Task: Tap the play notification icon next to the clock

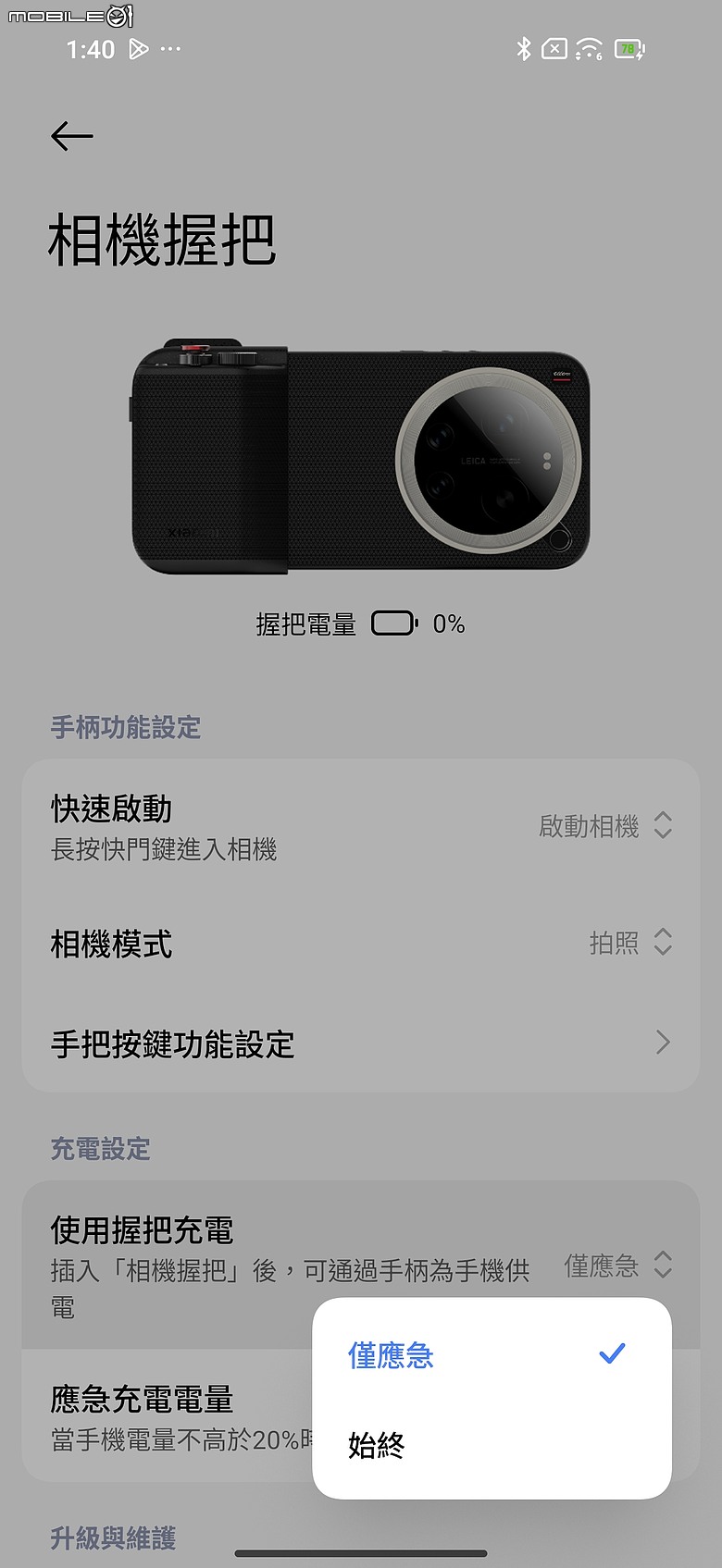Action: 137,49
